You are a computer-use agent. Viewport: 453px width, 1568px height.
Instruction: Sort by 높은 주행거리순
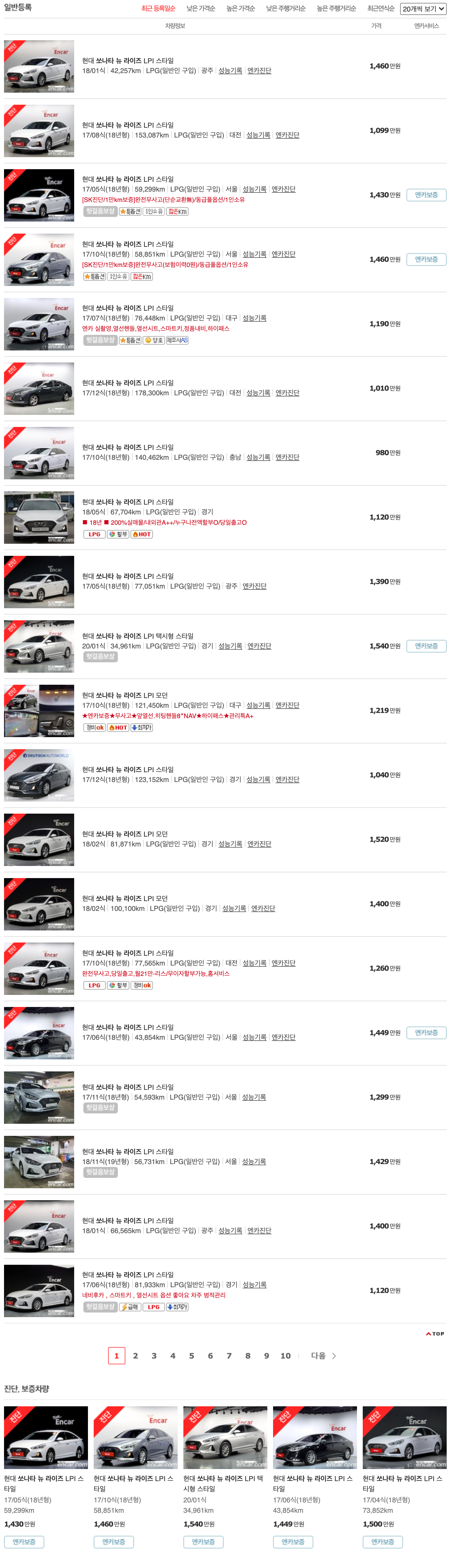click(336, 9)
